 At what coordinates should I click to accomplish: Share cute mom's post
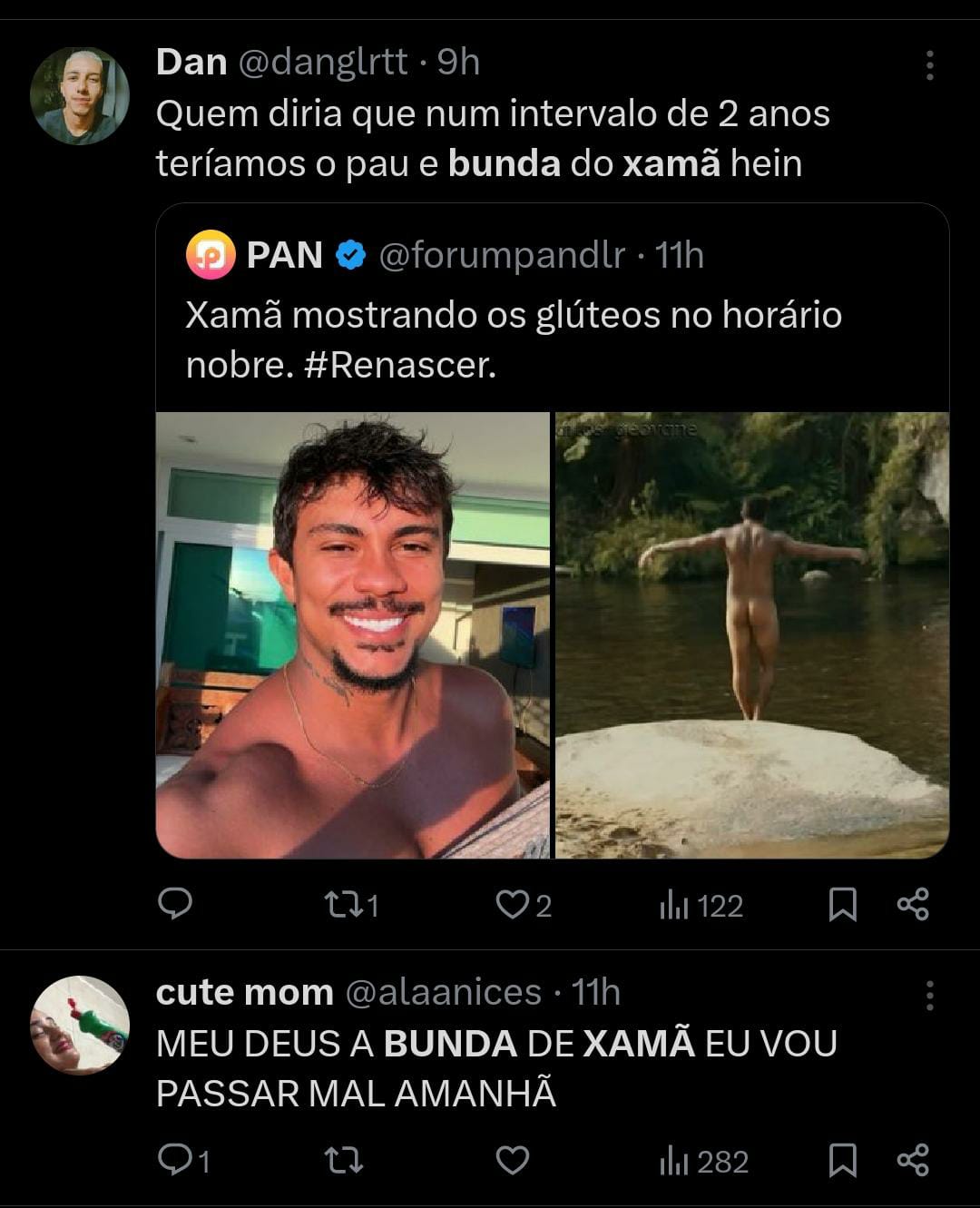[x=913, y=1160]
